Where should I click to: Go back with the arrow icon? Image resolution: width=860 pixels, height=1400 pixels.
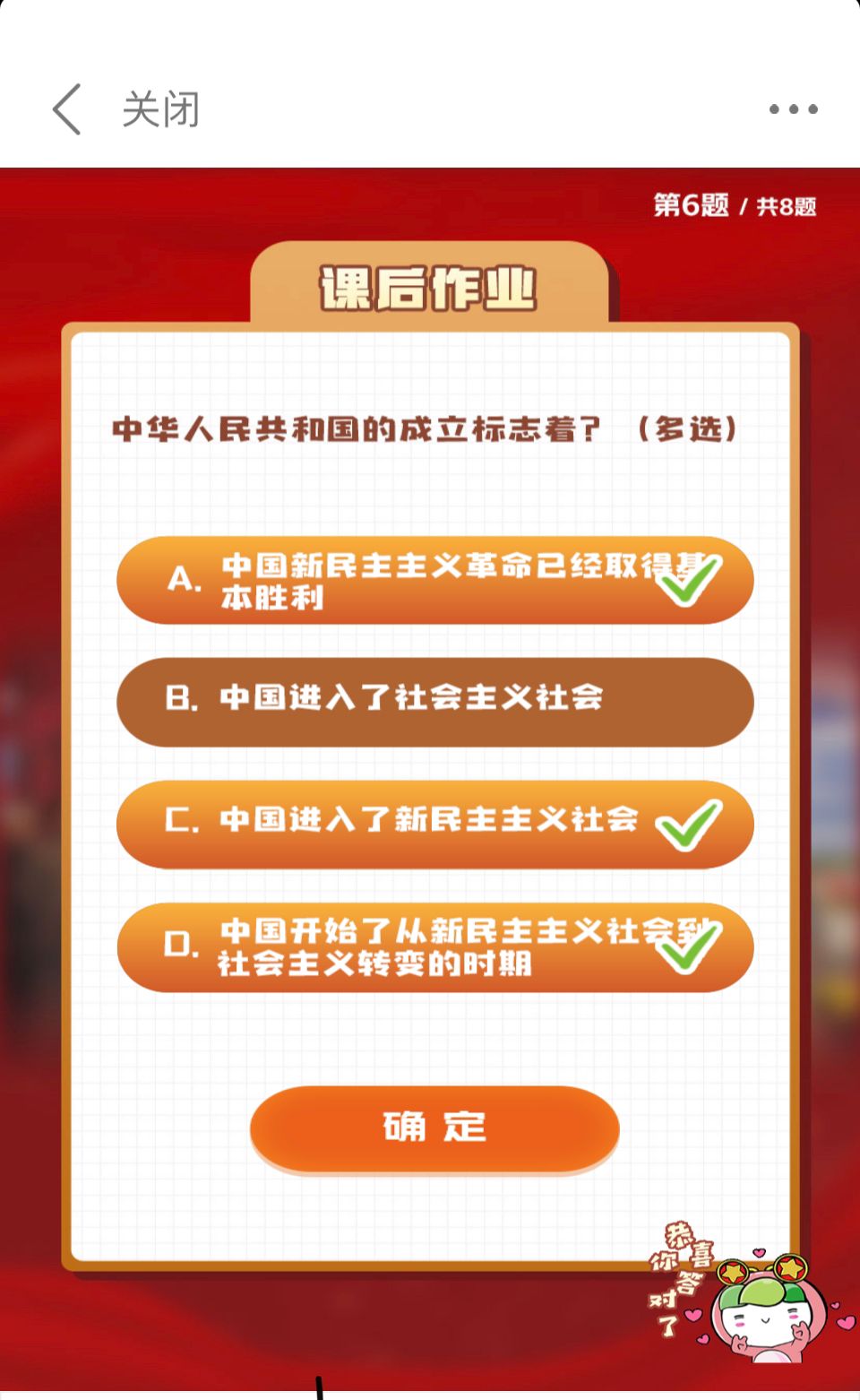tap(67, 109)
